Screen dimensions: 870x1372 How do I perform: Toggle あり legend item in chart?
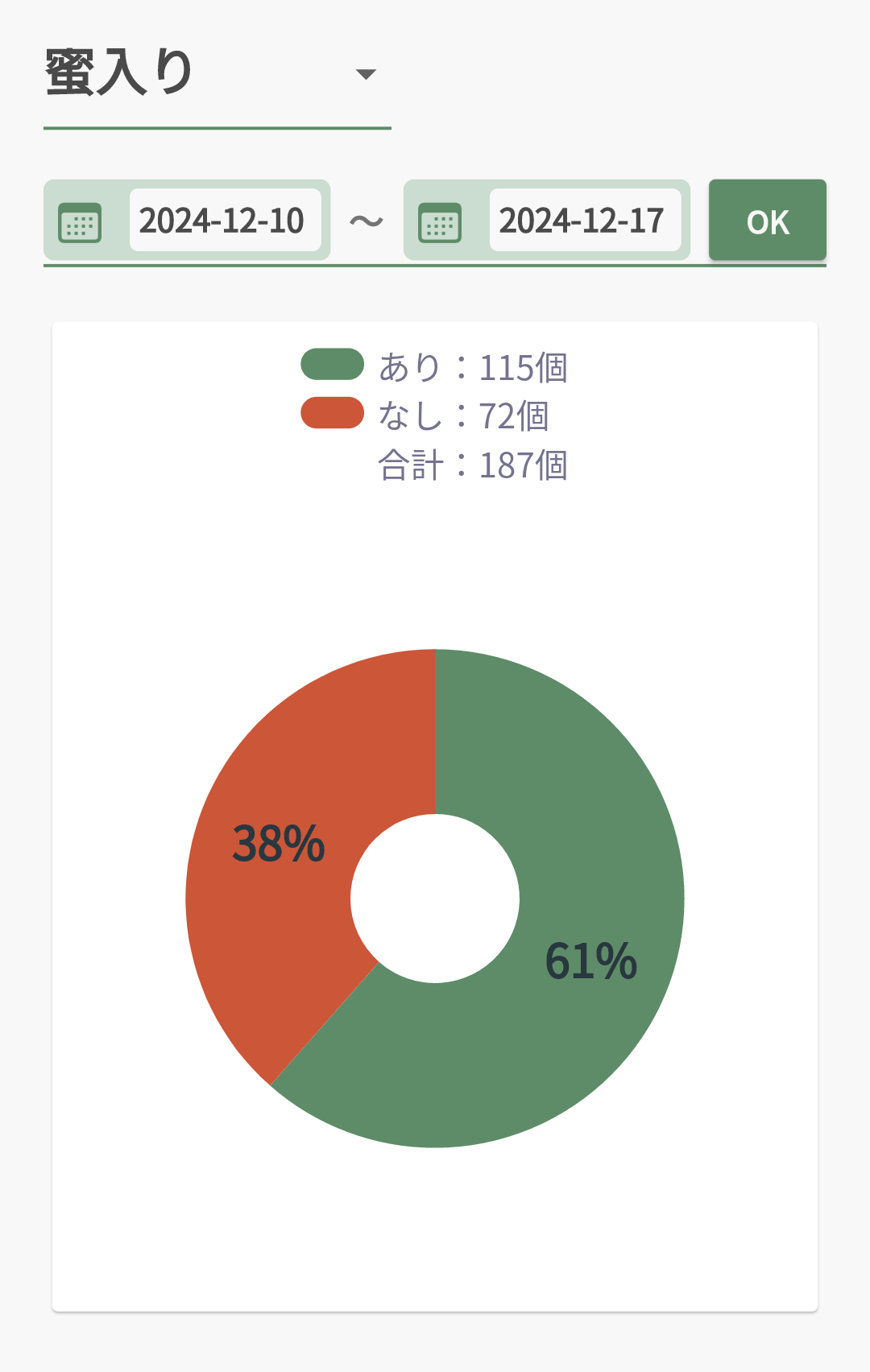332,365
